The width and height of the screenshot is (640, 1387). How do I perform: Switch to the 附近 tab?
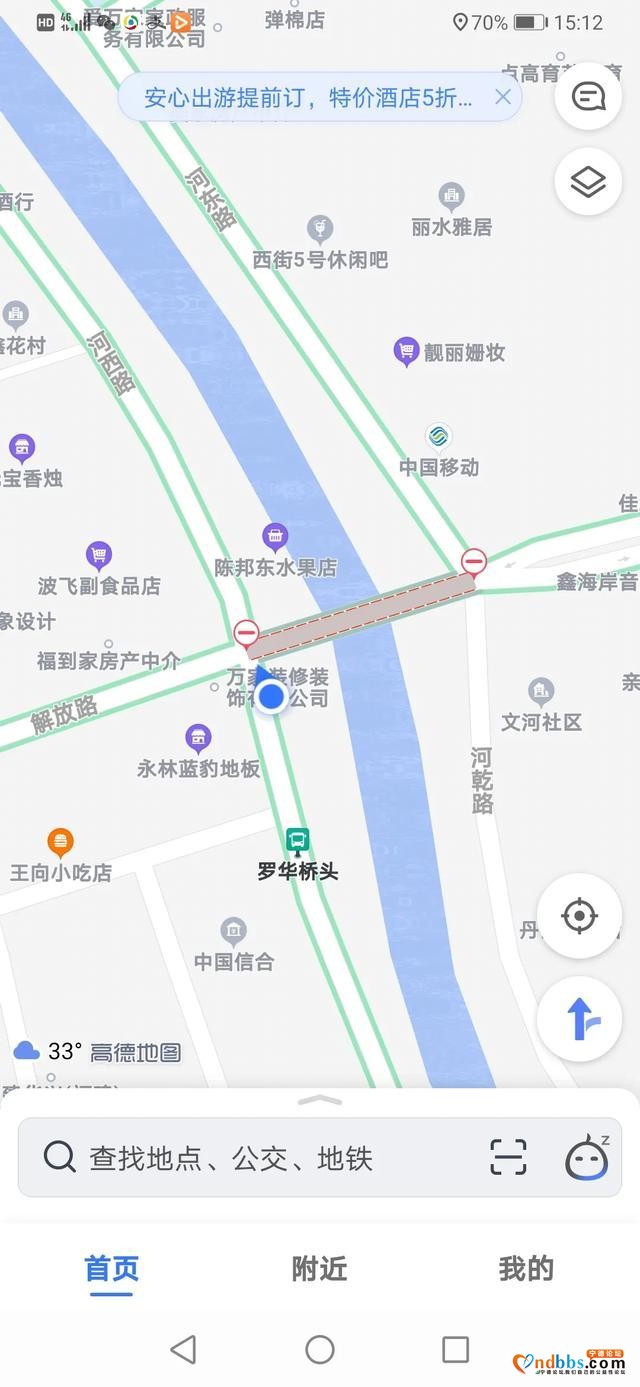(x=320, y=1269)
